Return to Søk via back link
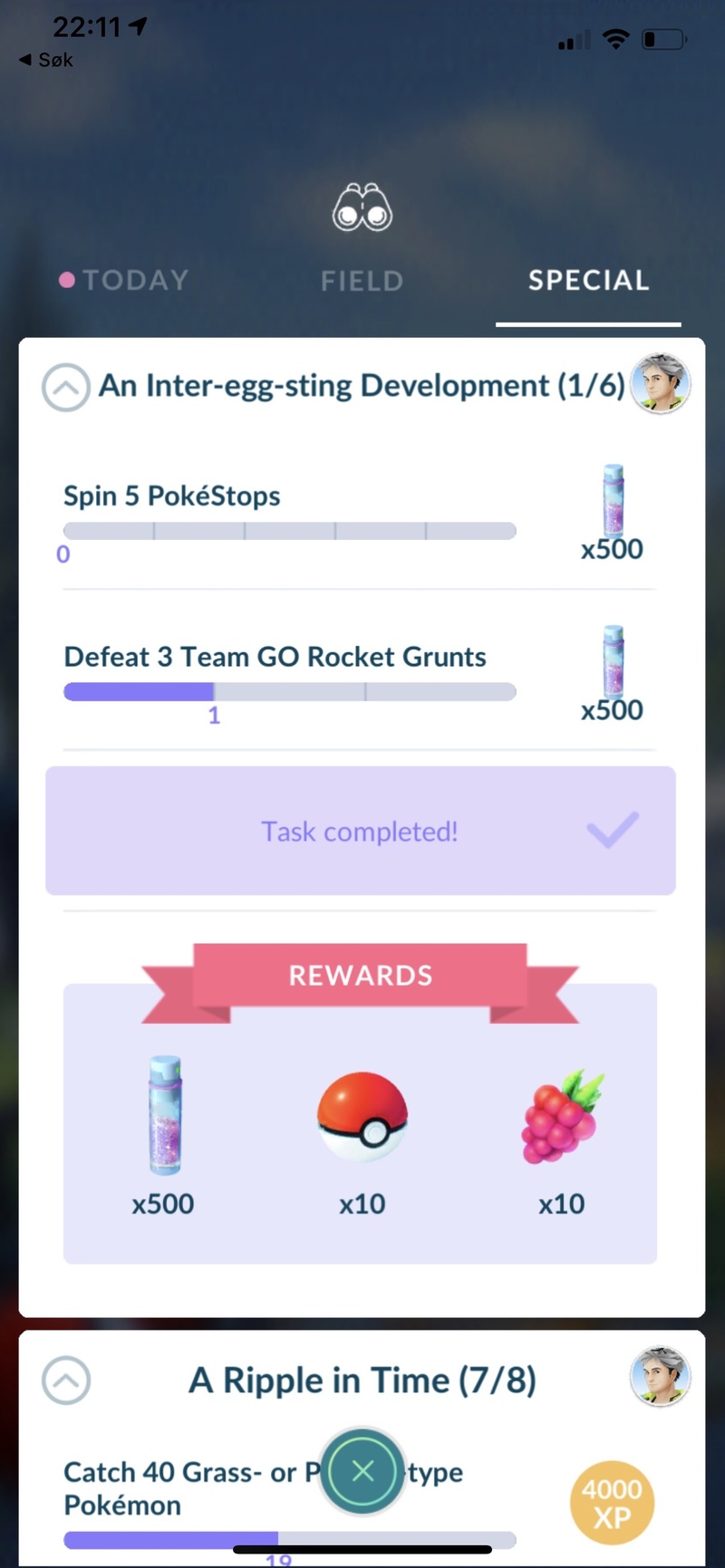 tap(46, 60)
